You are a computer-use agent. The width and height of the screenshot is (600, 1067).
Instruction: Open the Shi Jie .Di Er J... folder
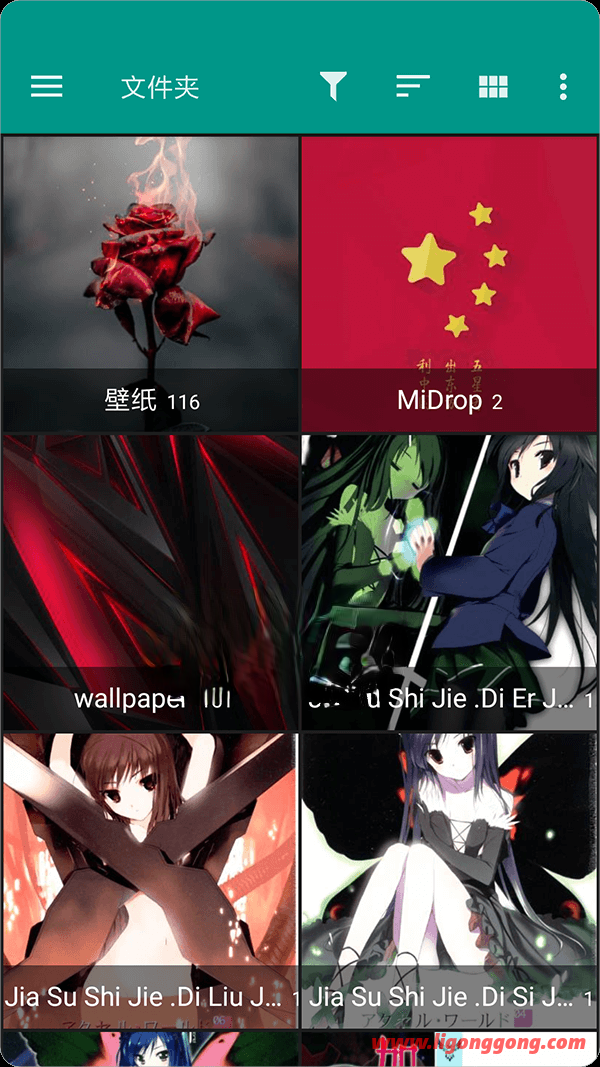pyautogui.click(x=449, y=582)
